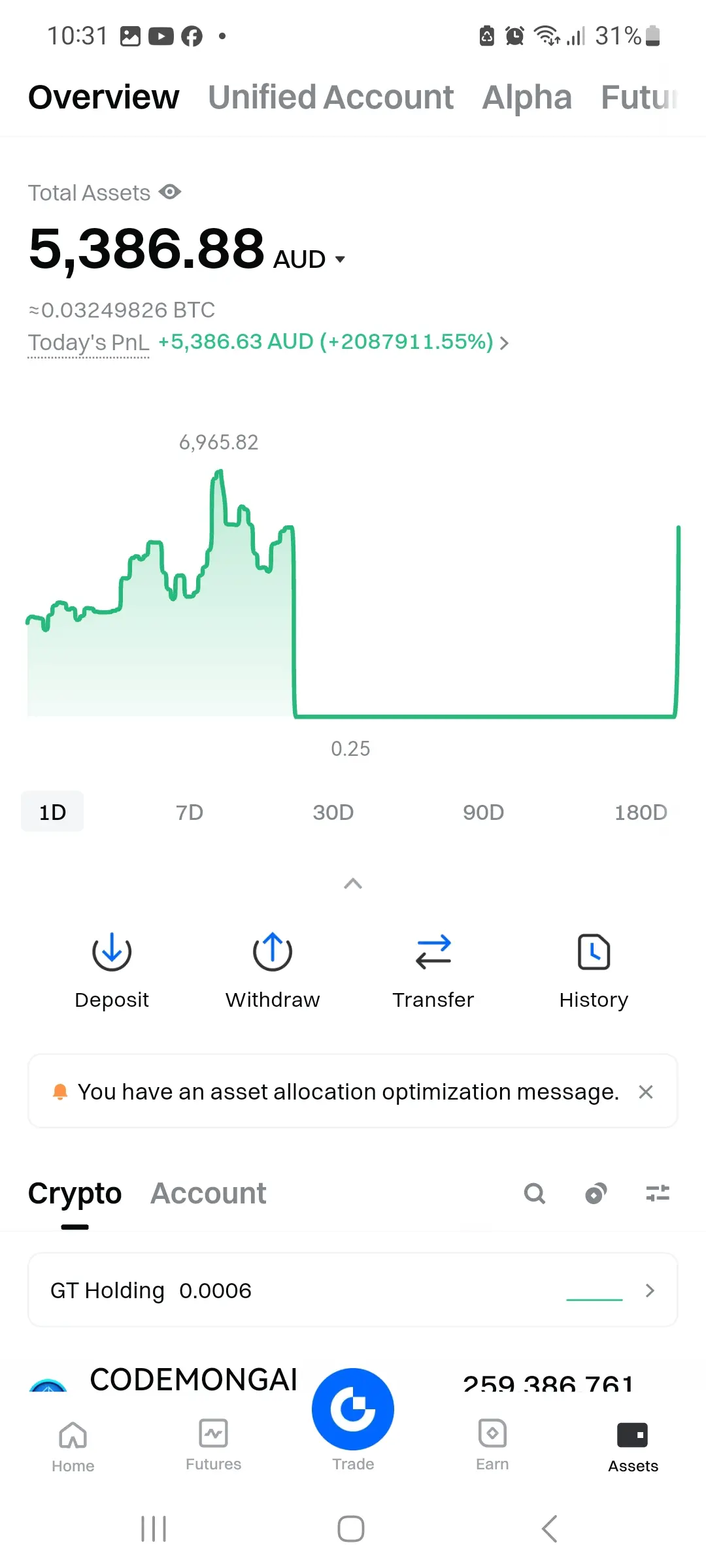706x1568 pixels.
Task: Switch to the Unified Account tab
Action: pyautogui.click(x=330, y=97)
